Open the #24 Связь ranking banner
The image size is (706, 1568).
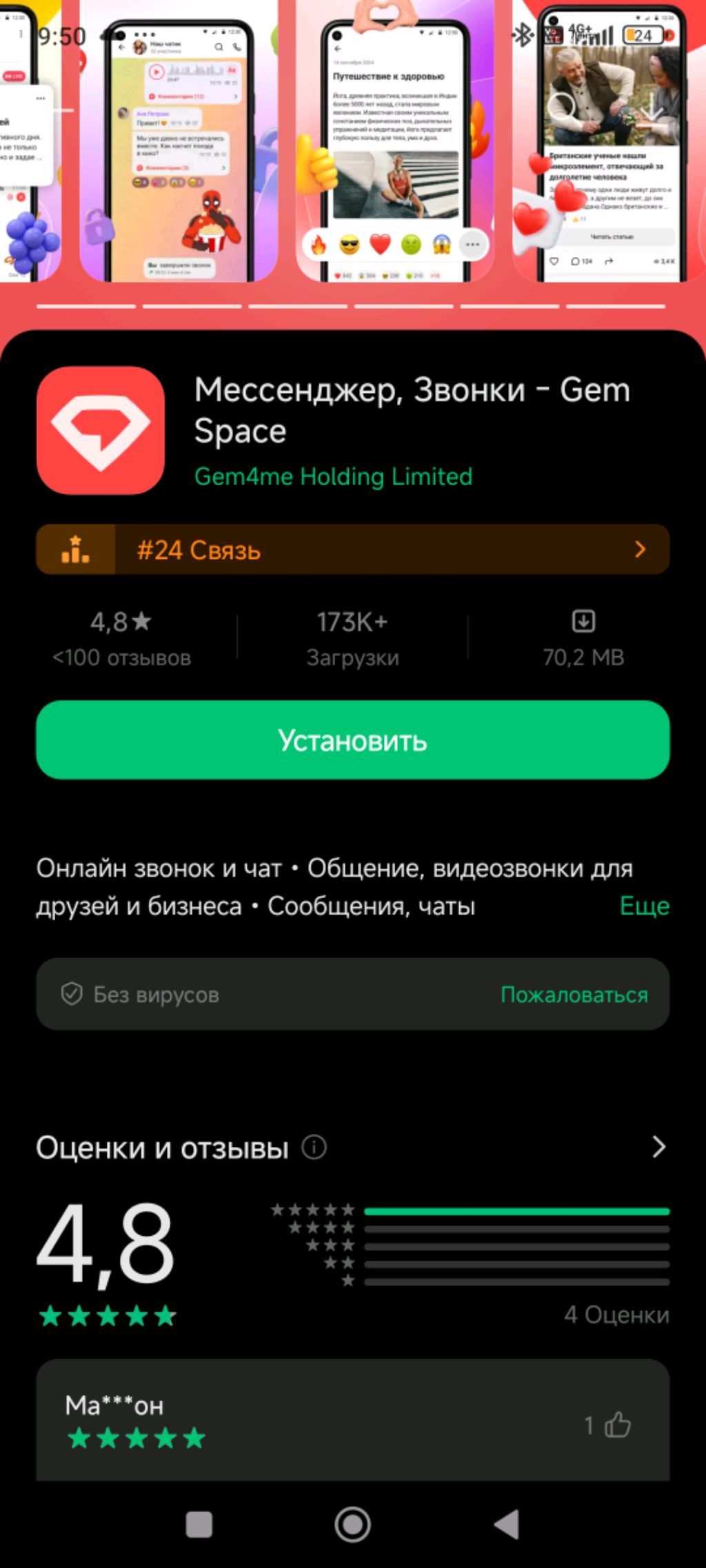pos(352,549)
